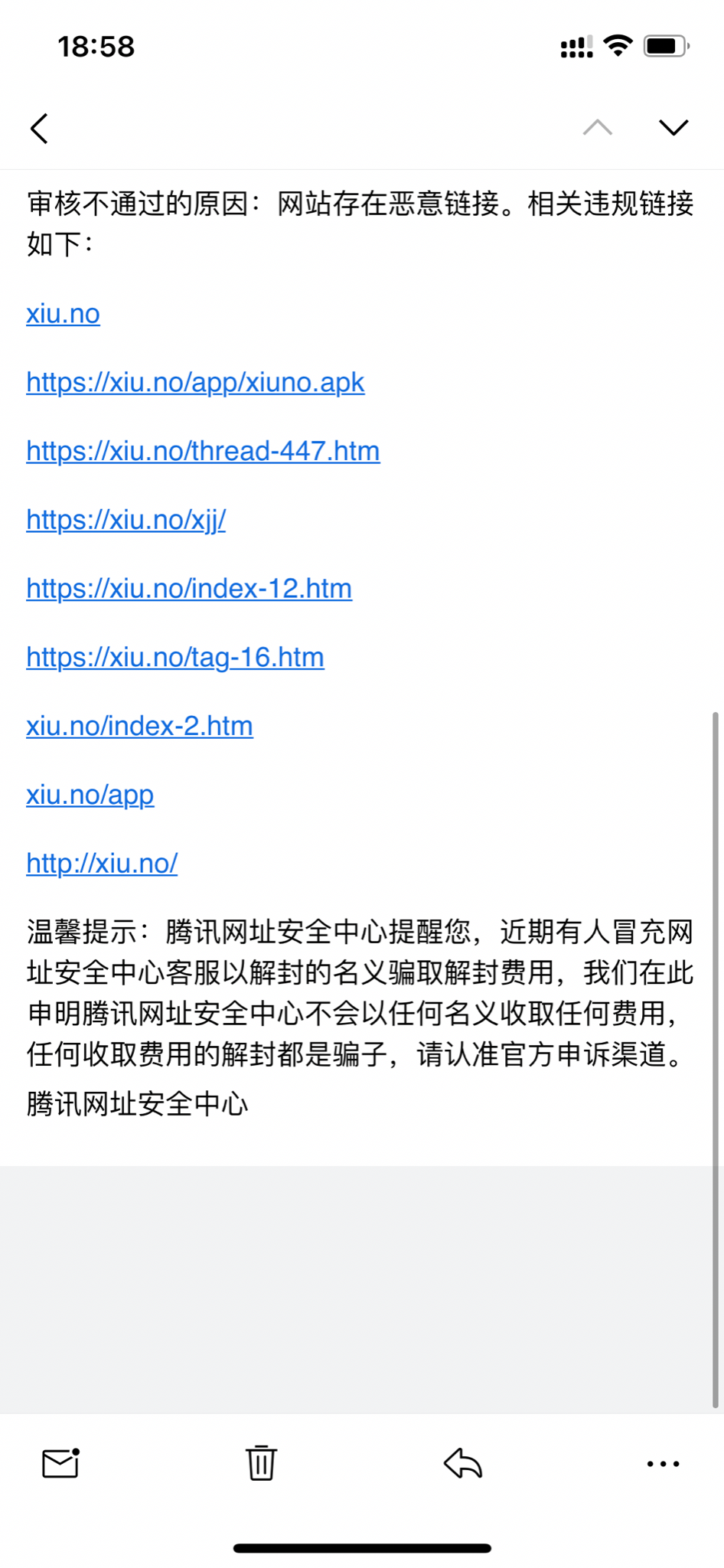The width and height of the screenshot is (724, 1568).
Task: Open the xiu.no/app link
Action: pos(90,795)
